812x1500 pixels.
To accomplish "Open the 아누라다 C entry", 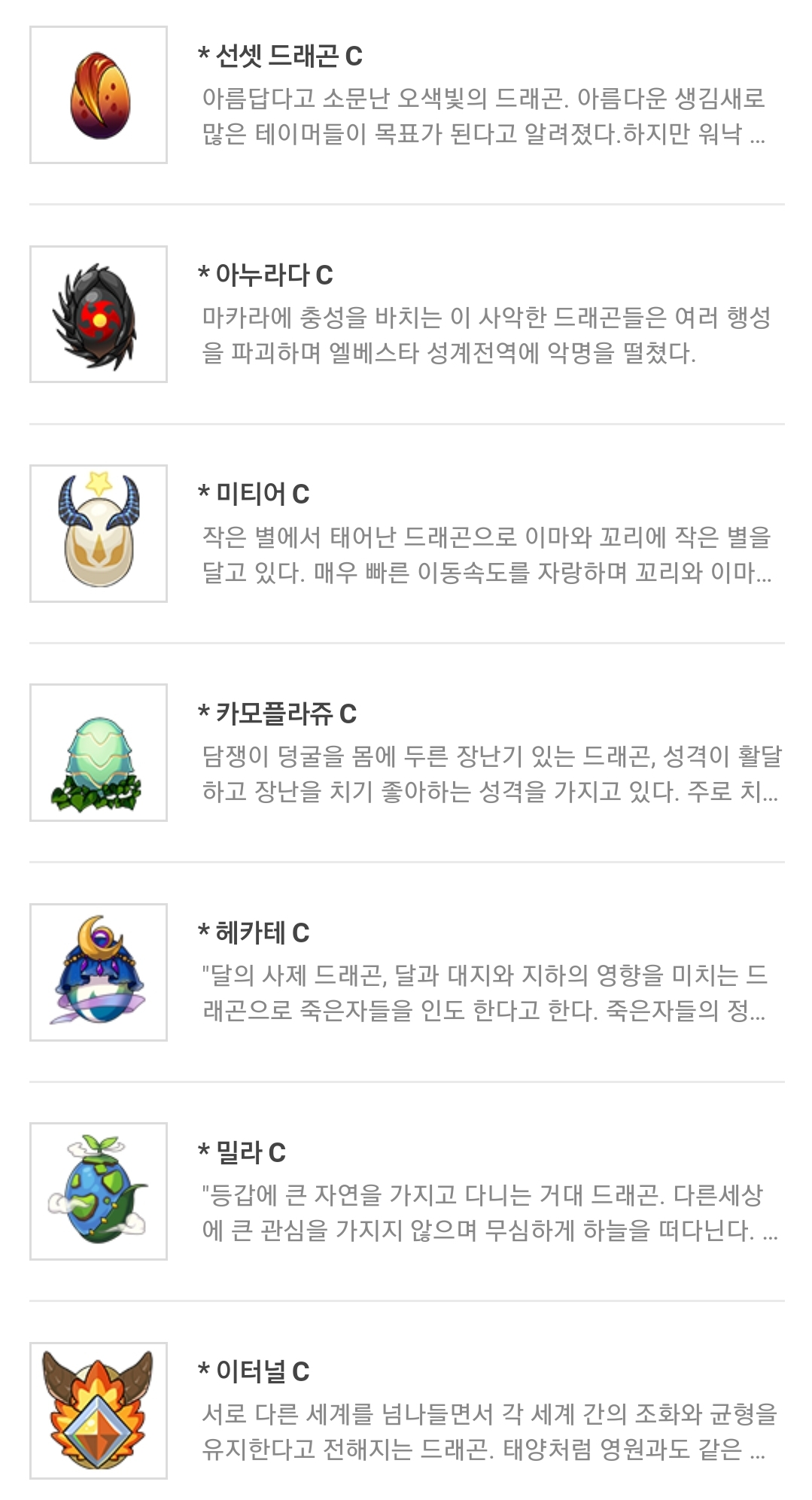I will (266, 275).
